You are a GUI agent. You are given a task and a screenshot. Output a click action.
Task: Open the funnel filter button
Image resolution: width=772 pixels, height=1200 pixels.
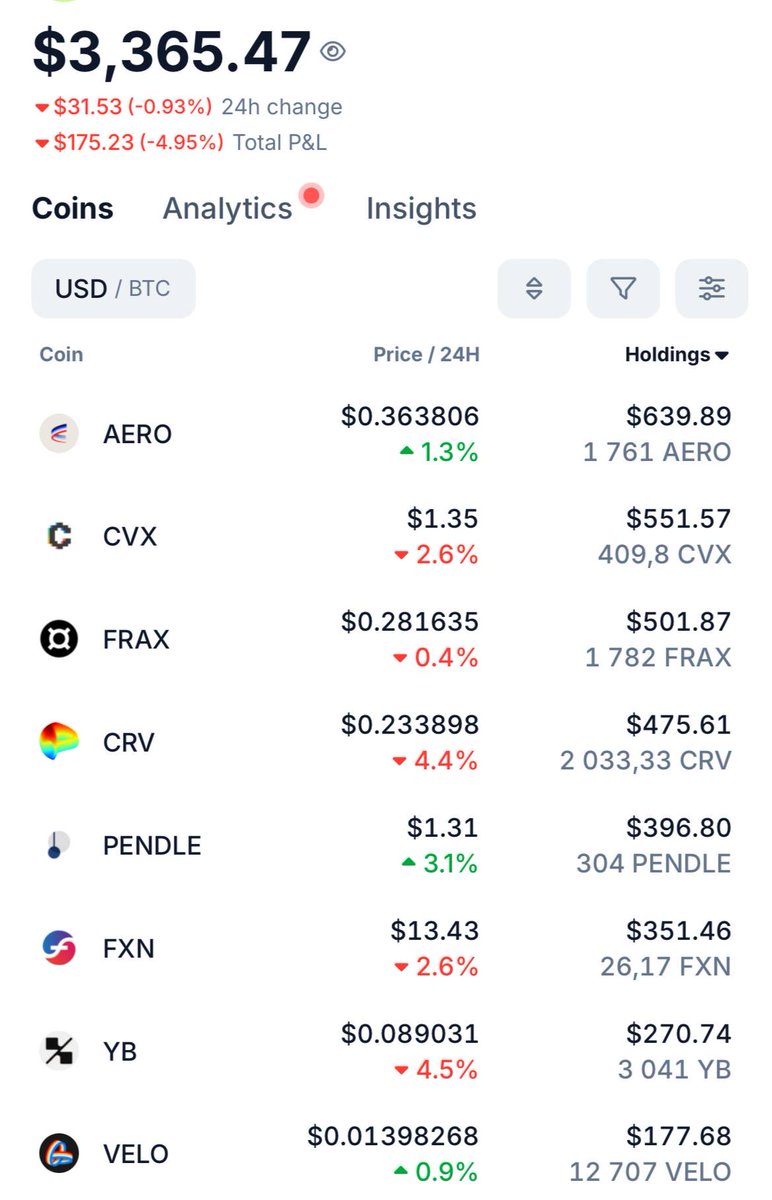(x=623, y=289)
